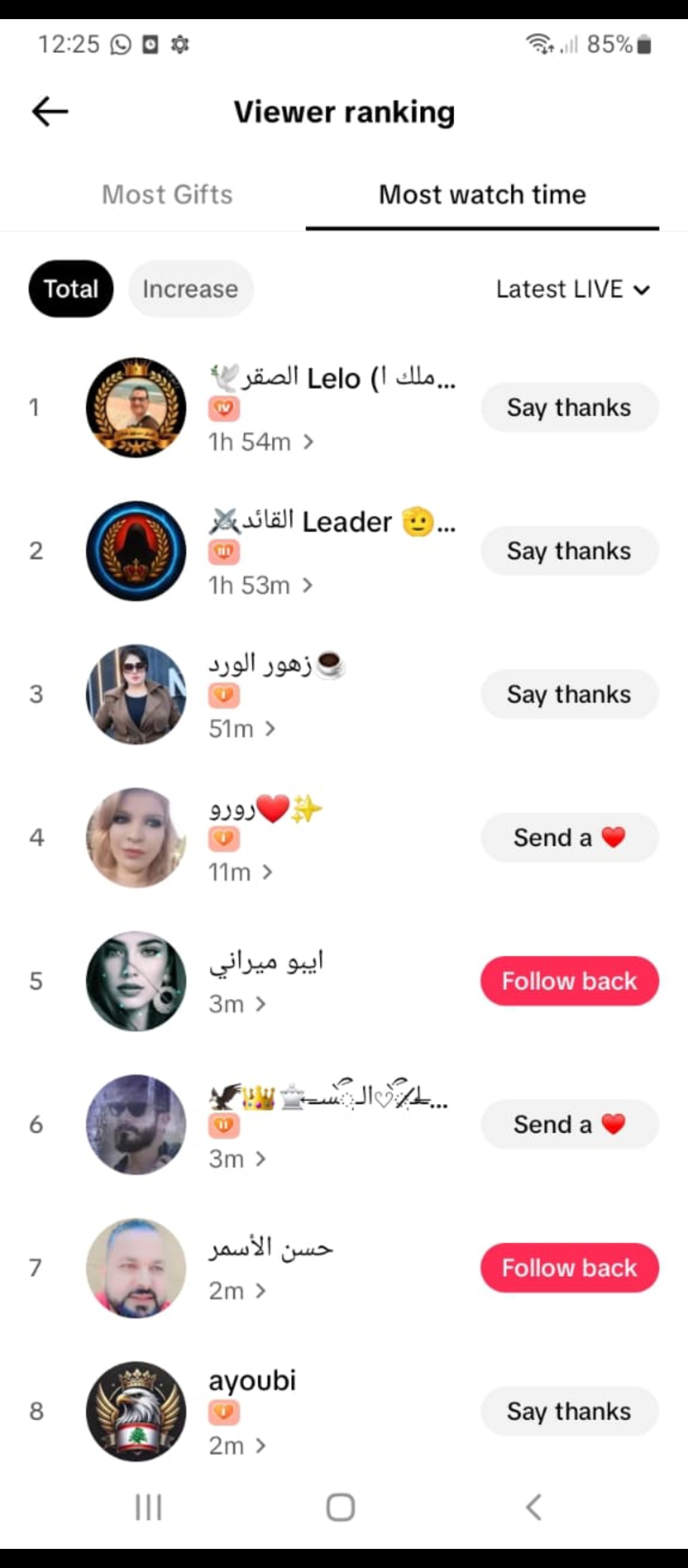Select the Total filter chip
The height and width of the screenshot is (1568, 688).
coord(71,289)
